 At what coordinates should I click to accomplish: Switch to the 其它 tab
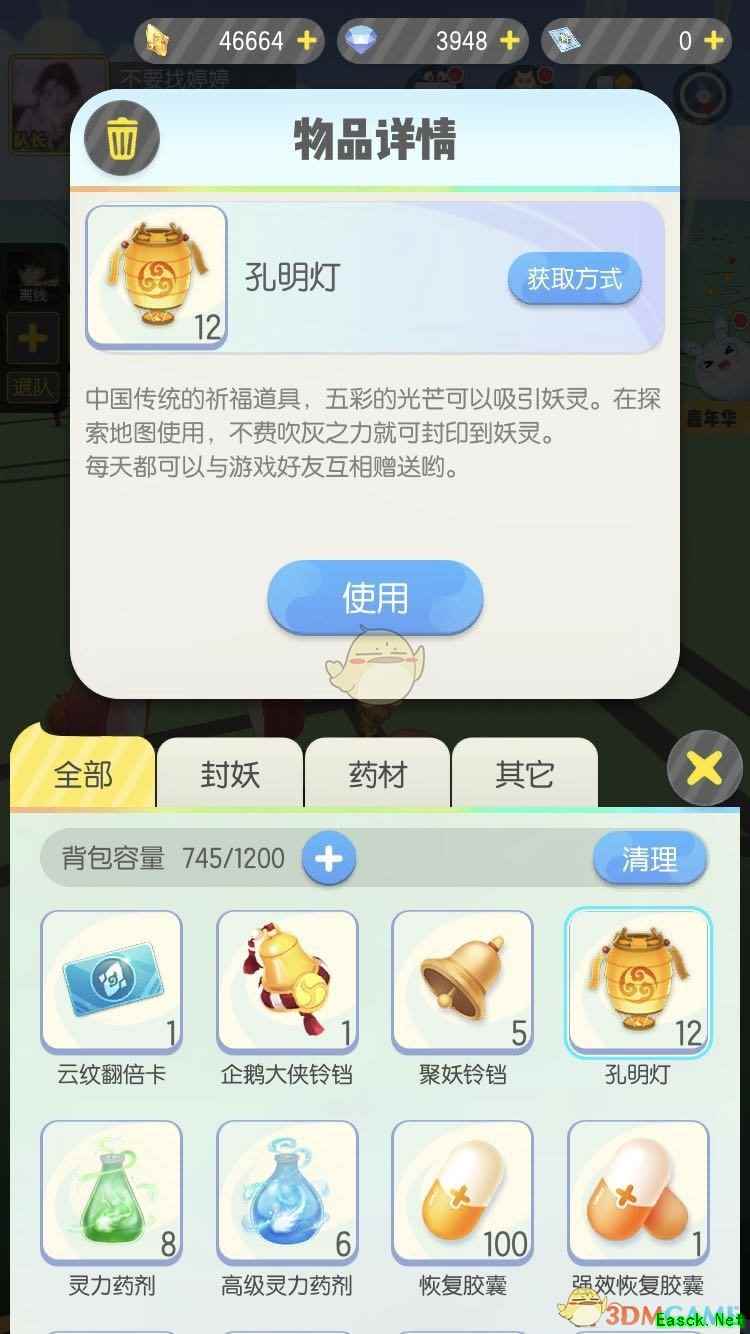pyautogui.click(x=524, y=774)
